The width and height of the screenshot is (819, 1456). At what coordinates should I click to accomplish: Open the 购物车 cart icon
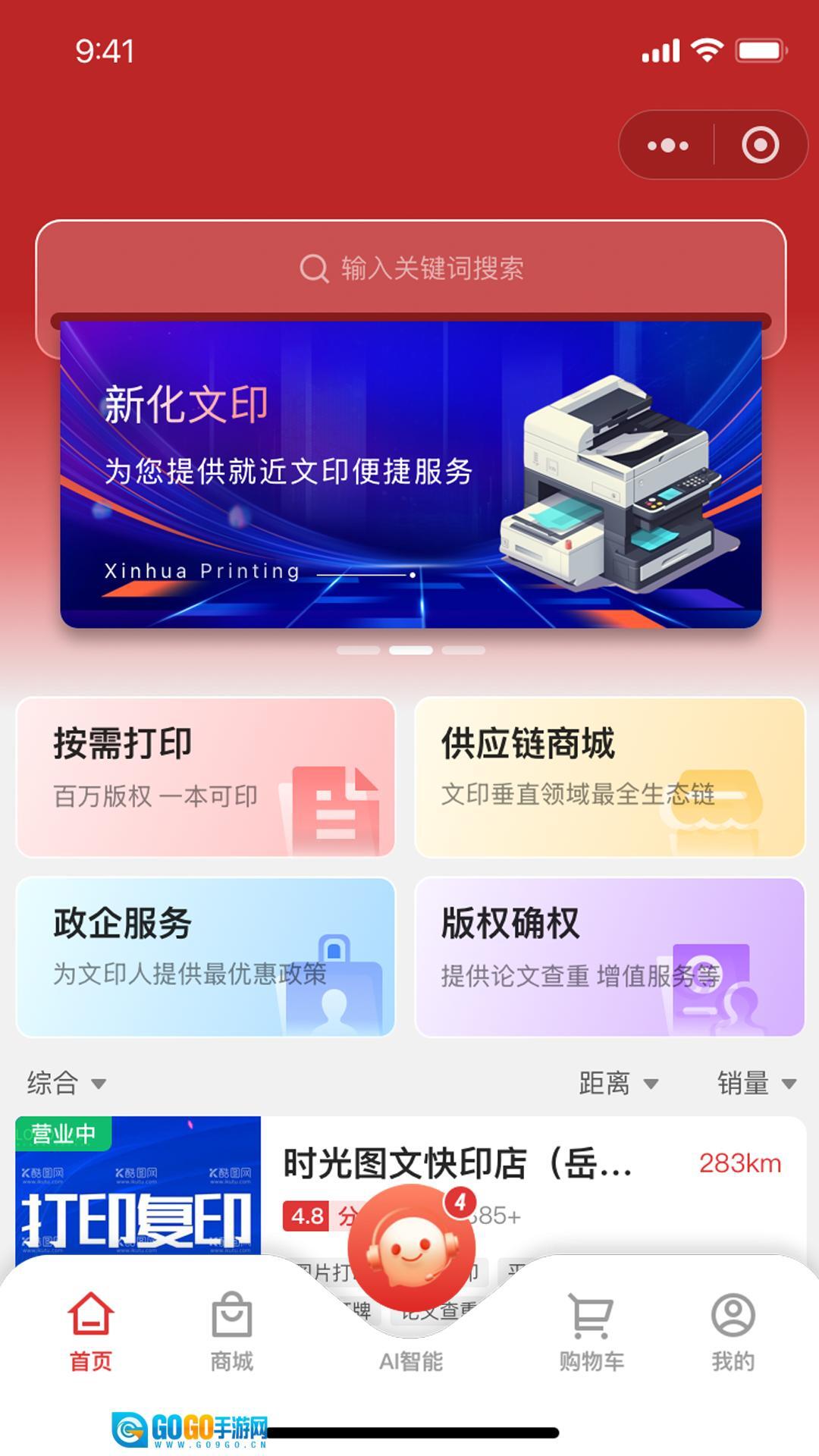pyautogui.click(x=591, y=1311)
